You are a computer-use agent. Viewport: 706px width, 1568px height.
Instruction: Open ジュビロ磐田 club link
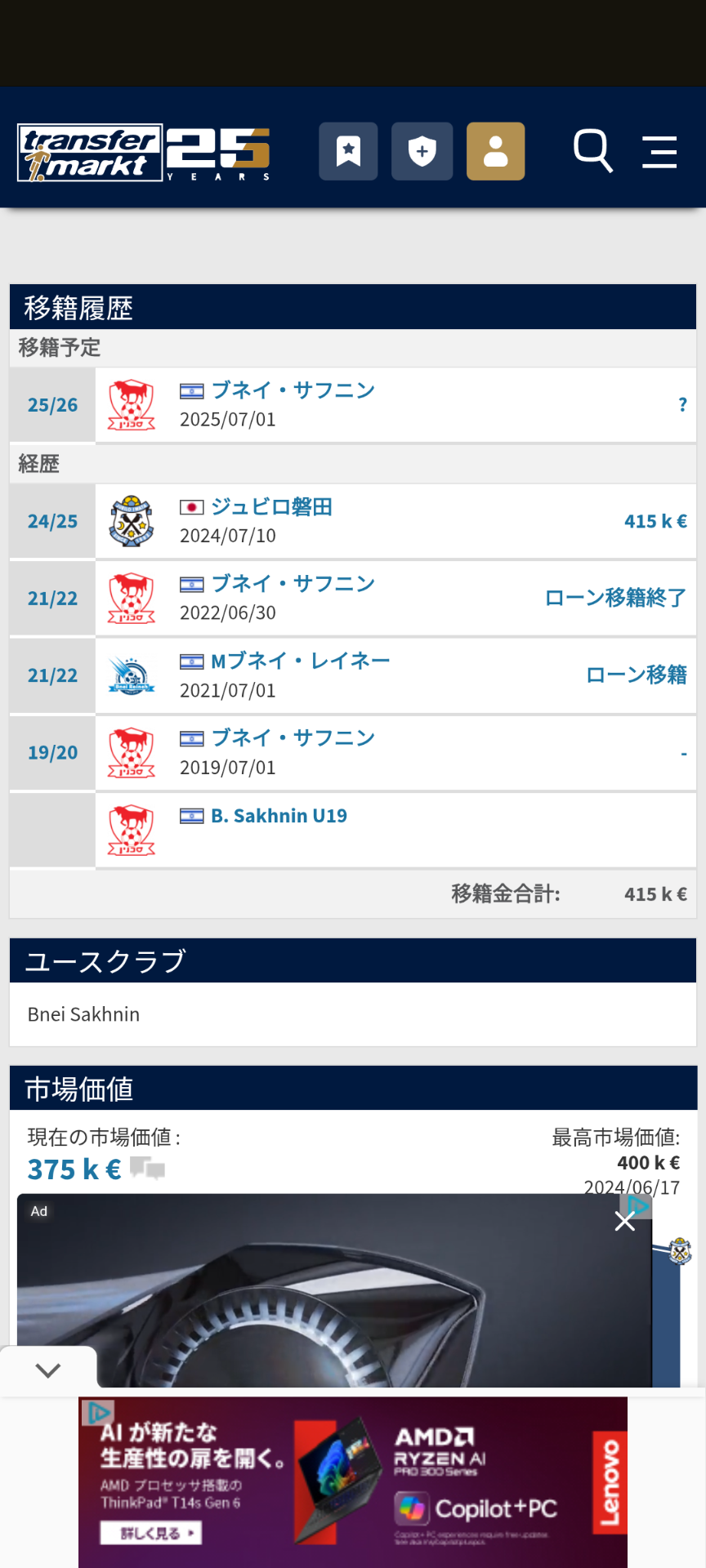click(x=271, y=507)
